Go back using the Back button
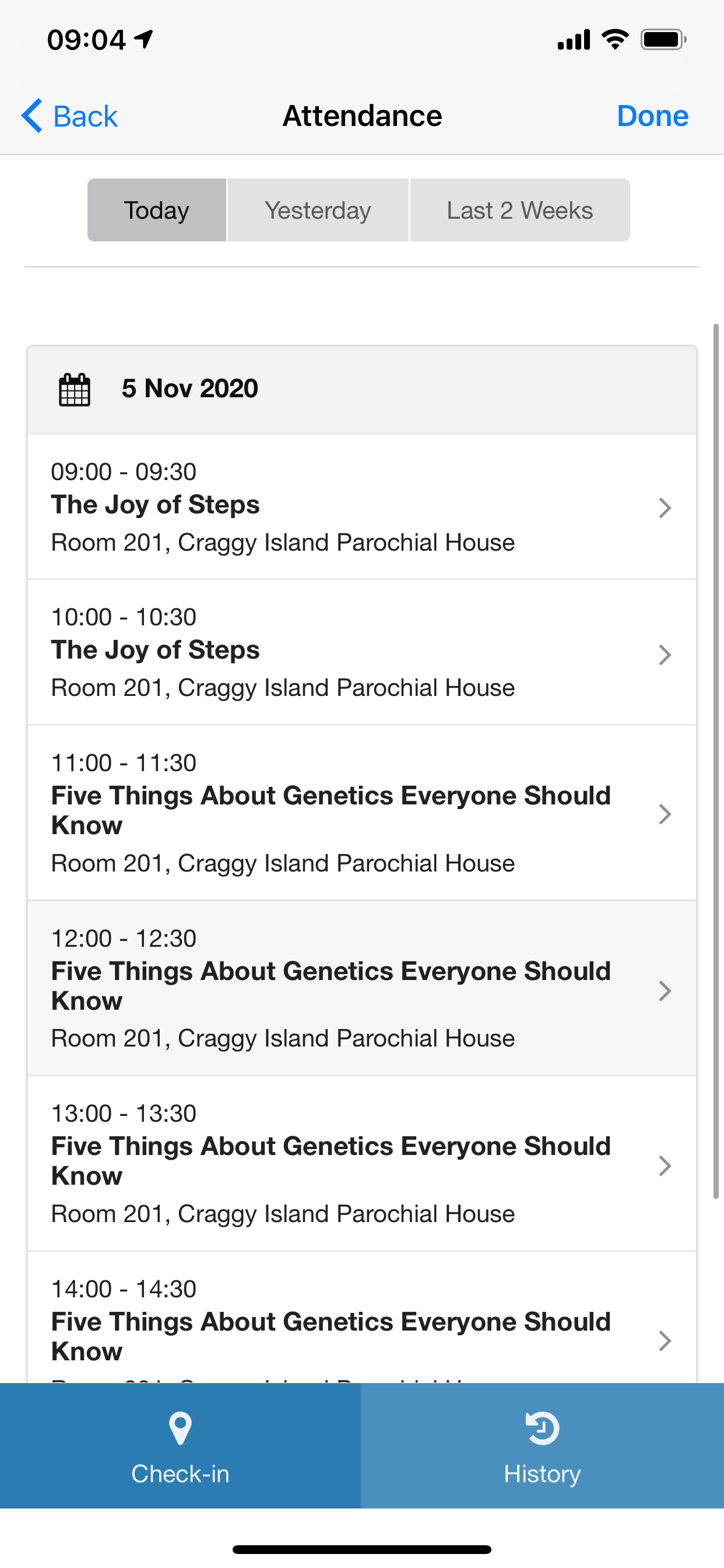 [x=69, y=116]
